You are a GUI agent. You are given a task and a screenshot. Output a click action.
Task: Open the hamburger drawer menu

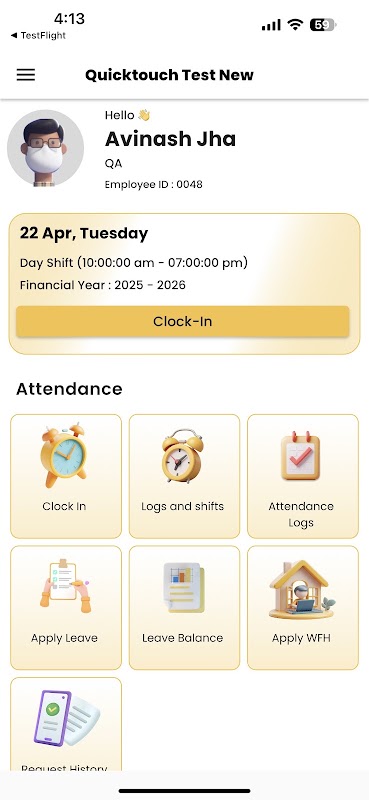tap(26, 75)
